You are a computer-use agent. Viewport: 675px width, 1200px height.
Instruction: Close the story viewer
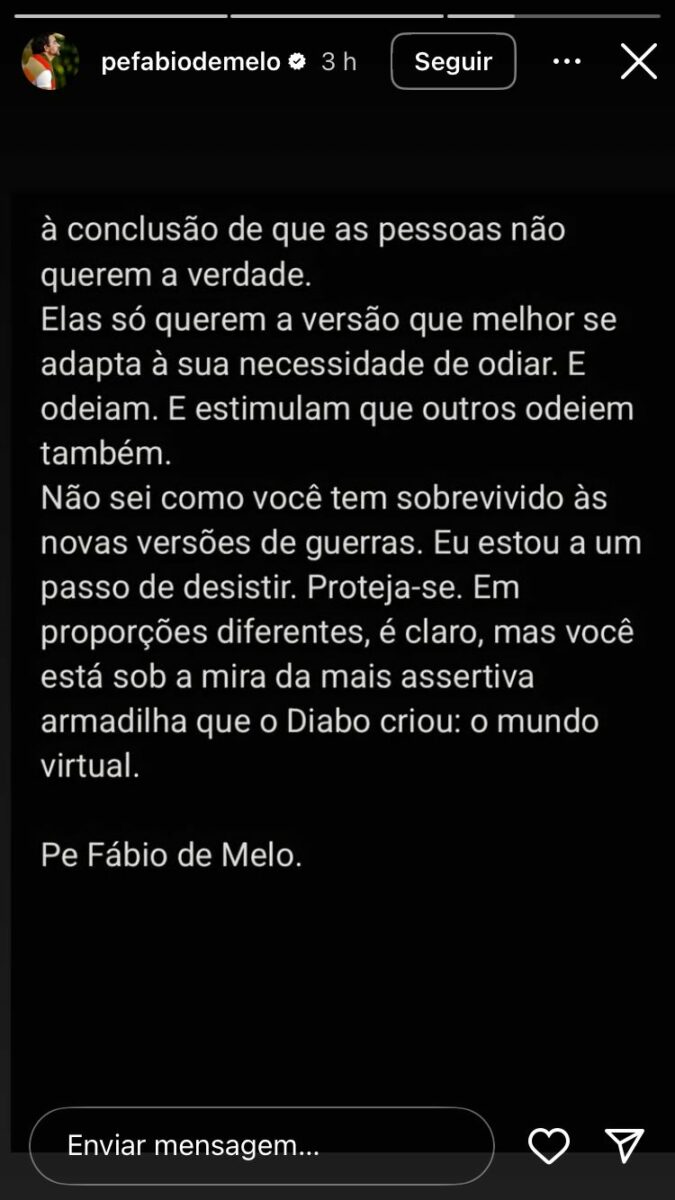638,62
